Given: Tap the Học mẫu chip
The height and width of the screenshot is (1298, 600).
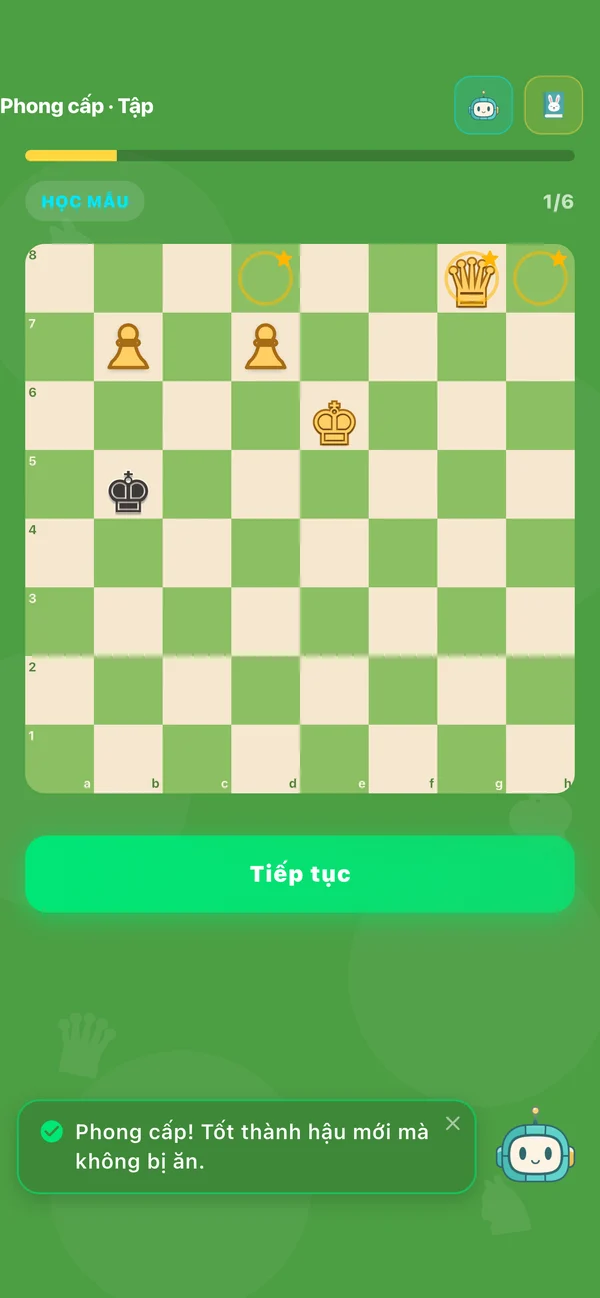Looking at the screenshot, I should (x=85, y=201).
